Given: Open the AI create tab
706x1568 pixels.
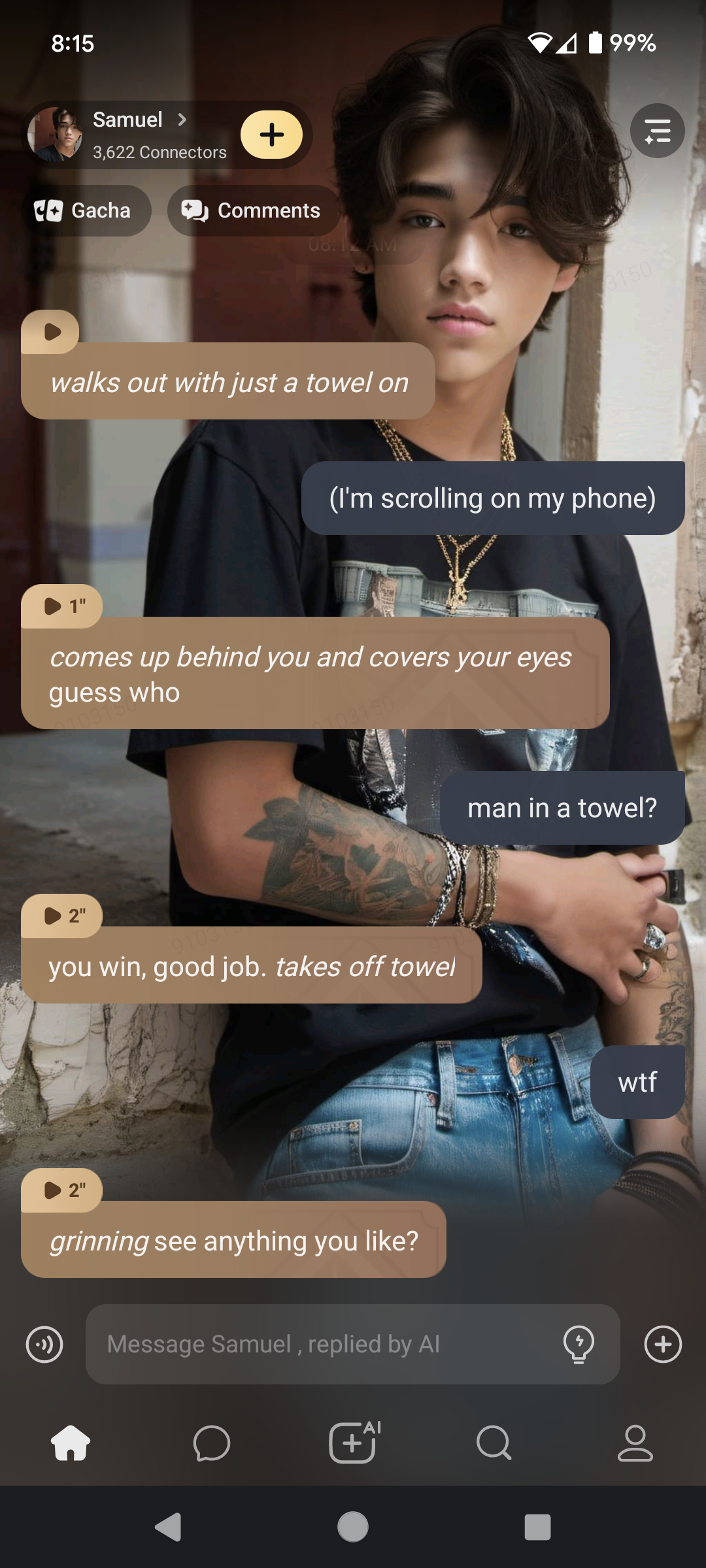Looking at the screenshot, I should 353,1443.
